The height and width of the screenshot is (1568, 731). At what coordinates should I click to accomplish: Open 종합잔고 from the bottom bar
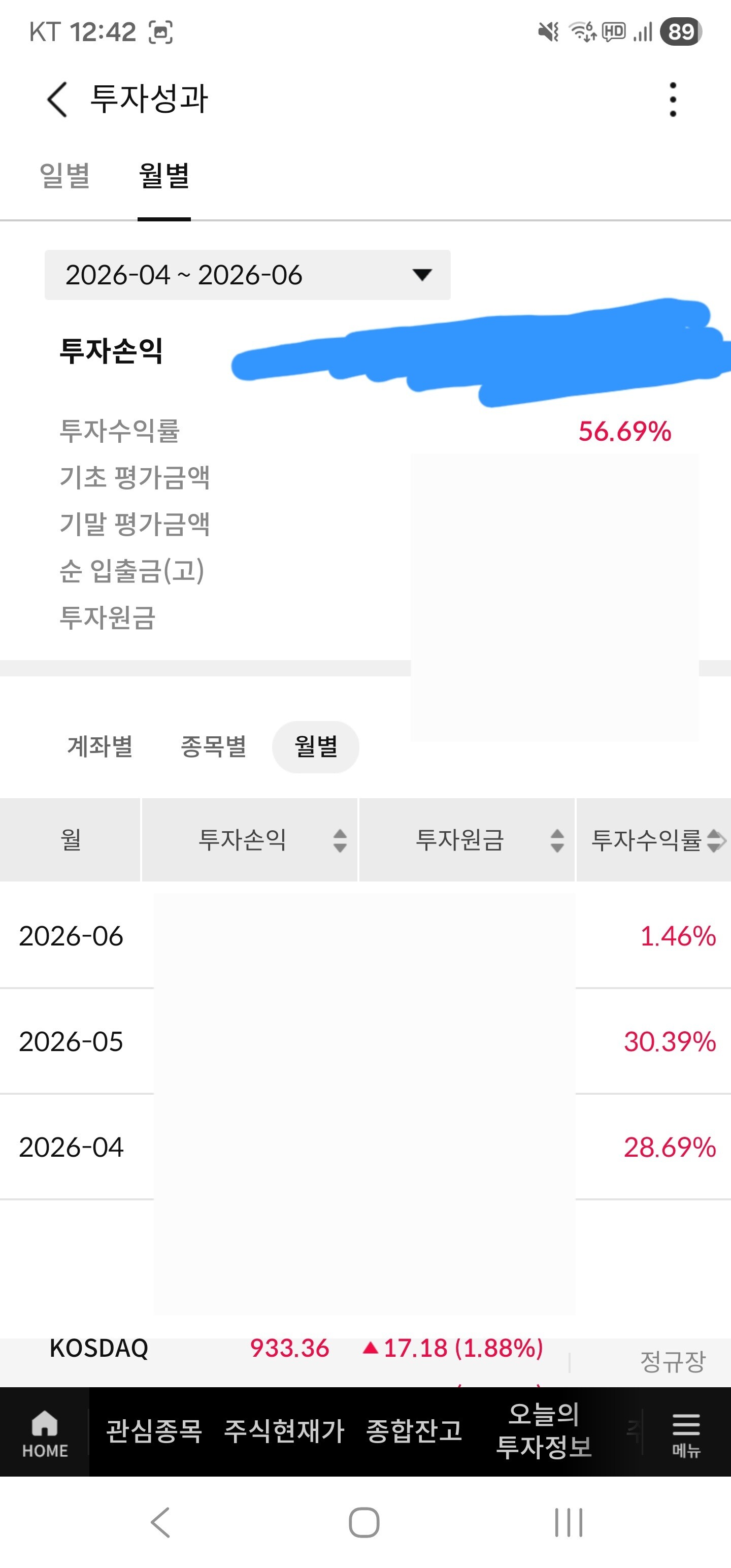415,1431
